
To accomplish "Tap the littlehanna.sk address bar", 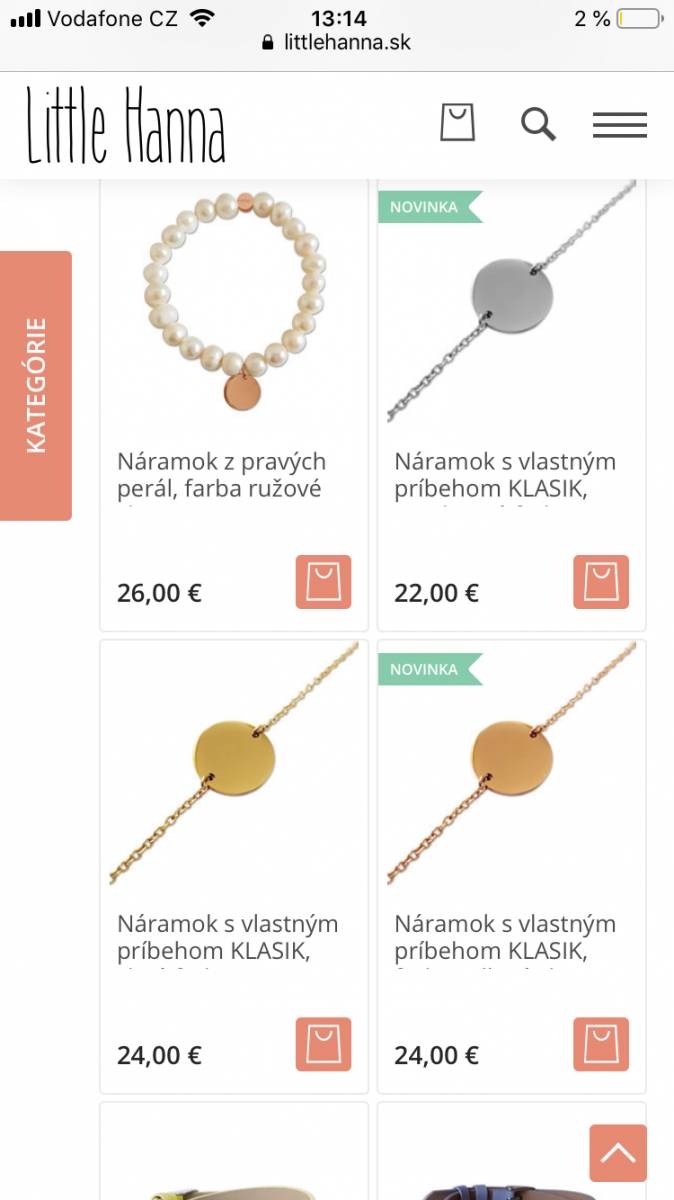I will [x=337, y=43].
